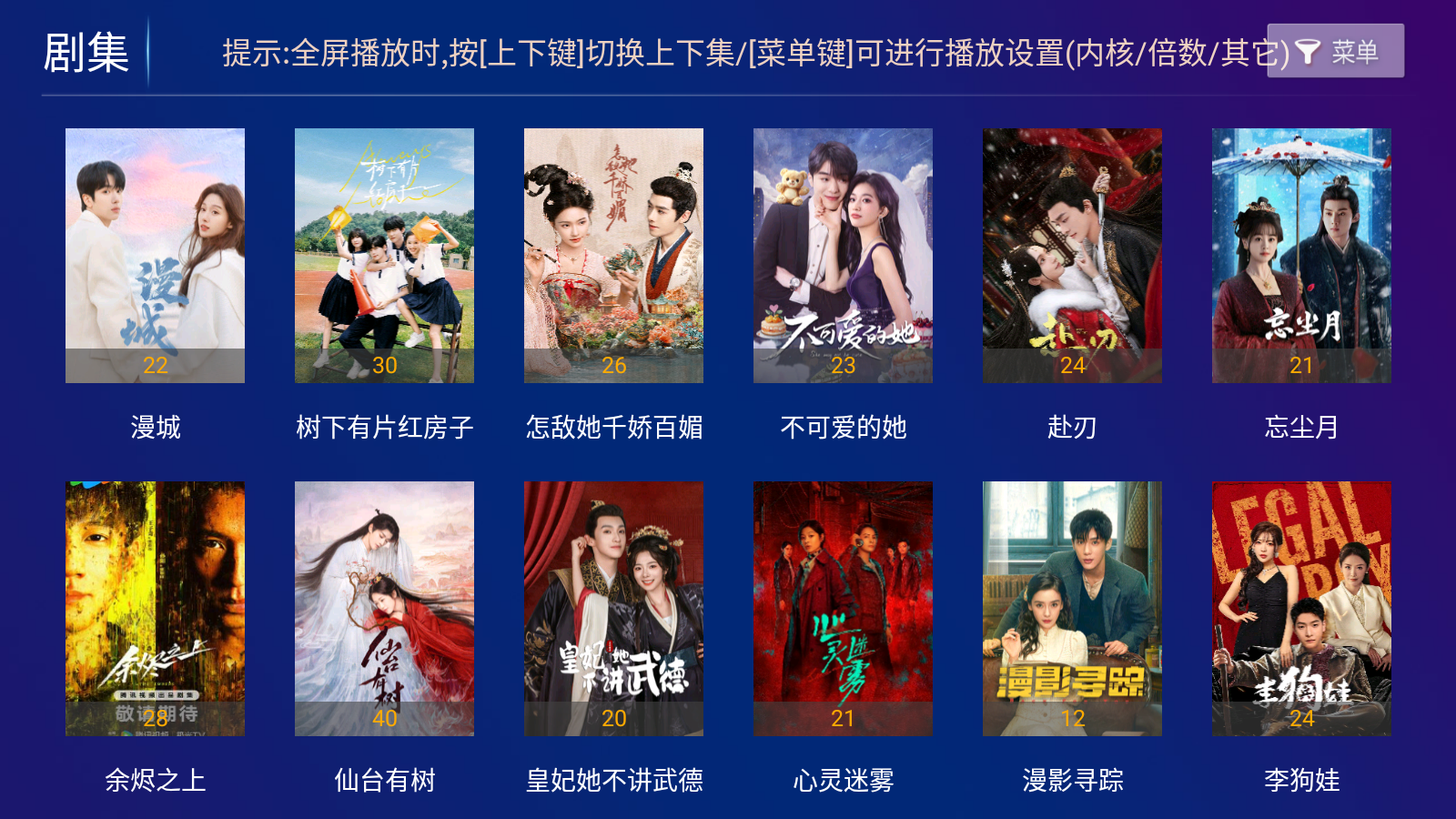Open the 菜单 filter menu
The image size is (1456, 819).
(1335, 51)
